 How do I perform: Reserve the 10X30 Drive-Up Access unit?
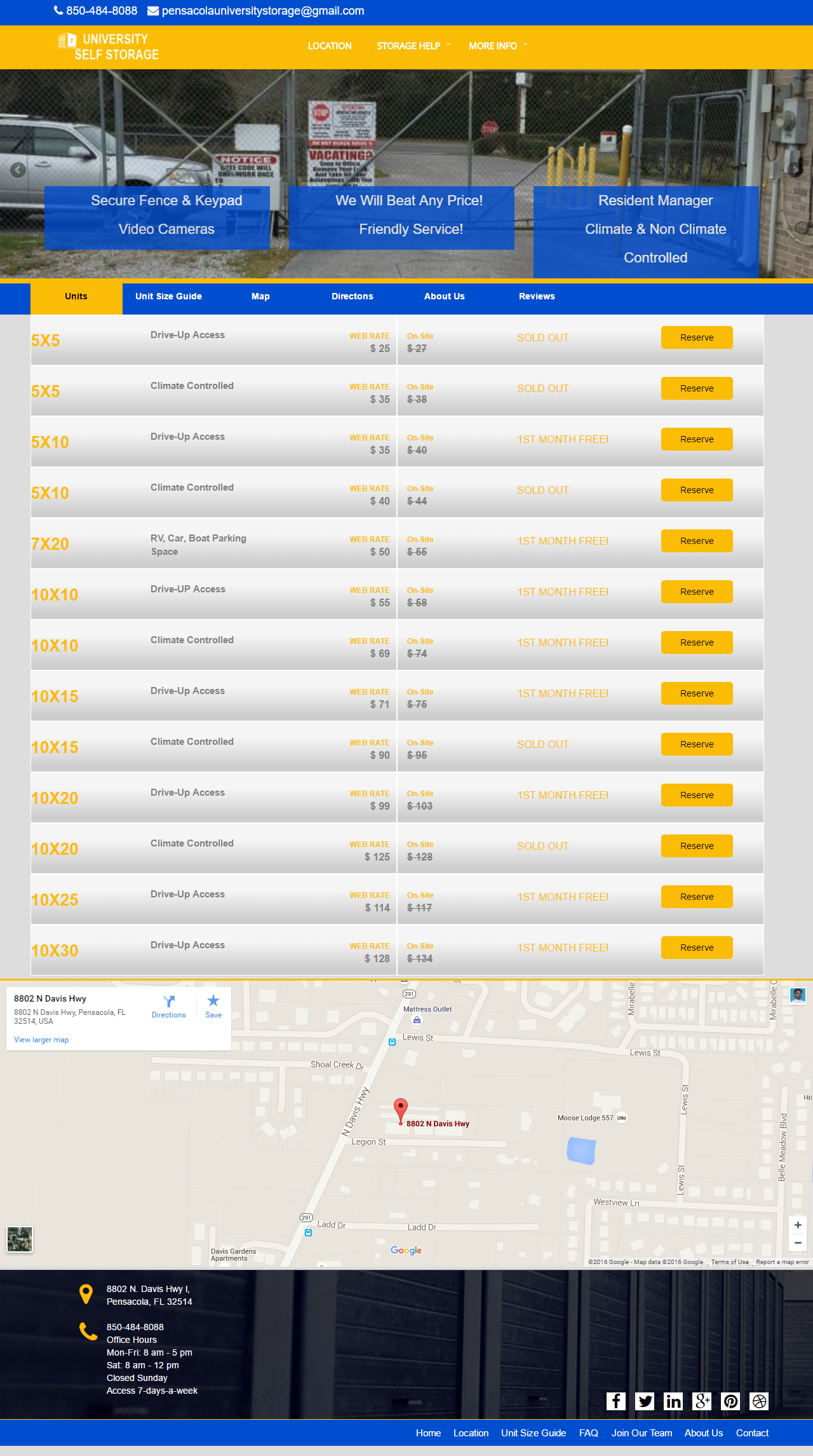point(697,948)
